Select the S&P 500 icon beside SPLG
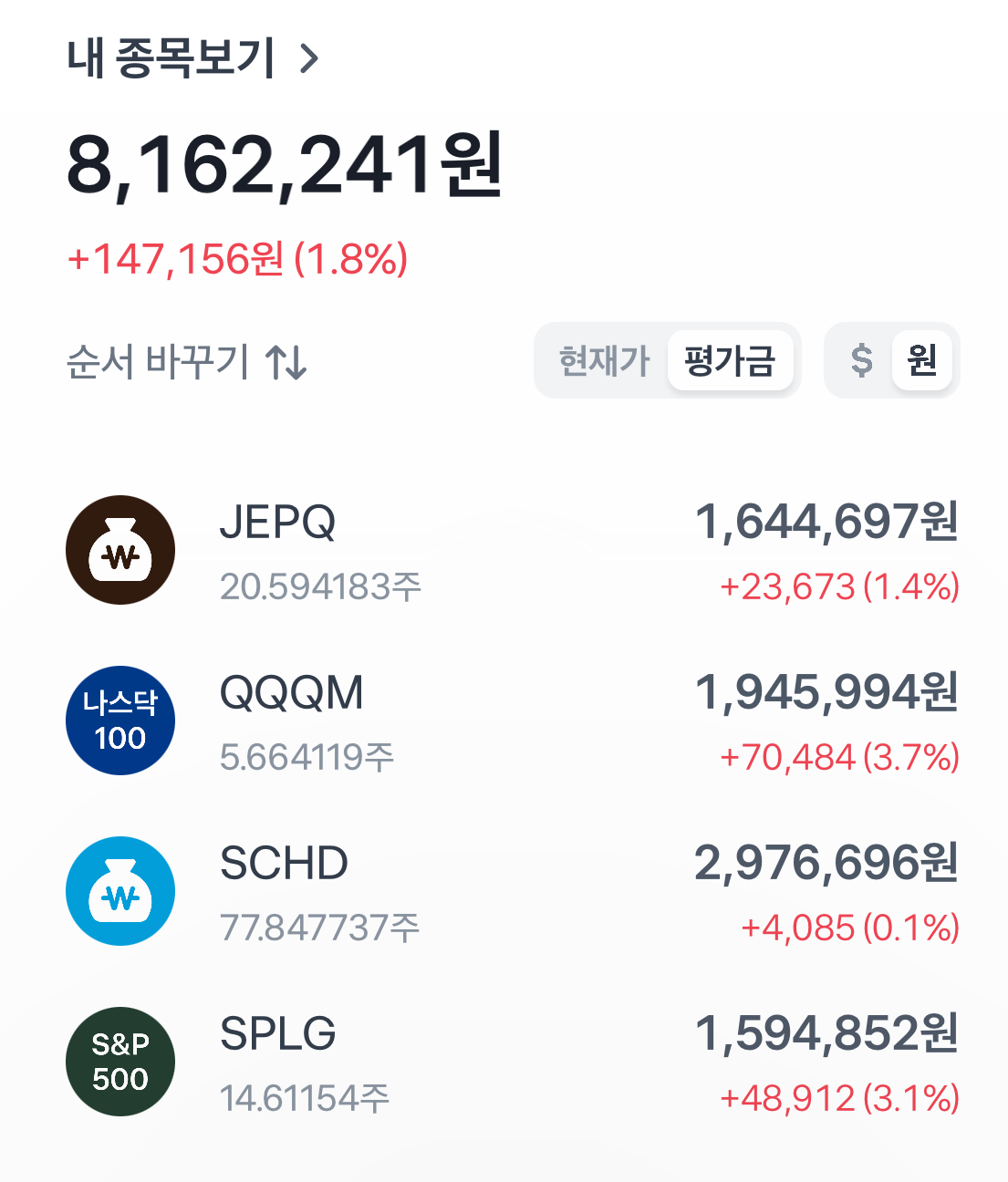The width and height of the screenshot is (1008, 1182). click(120, 1062)
